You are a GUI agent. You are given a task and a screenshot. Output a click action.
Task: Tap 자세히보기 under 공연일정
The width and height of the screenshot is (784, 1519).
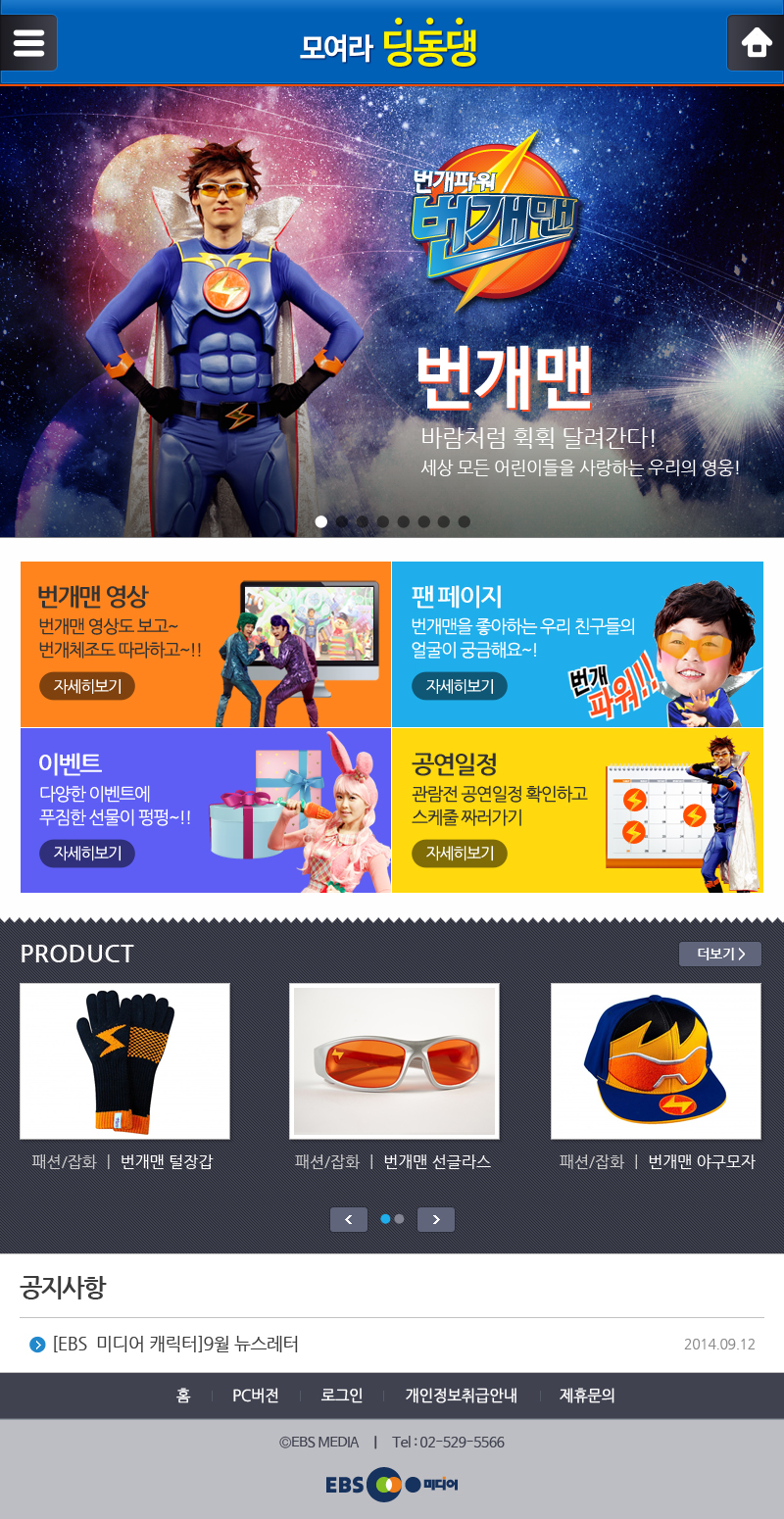(x=459, y=853)
